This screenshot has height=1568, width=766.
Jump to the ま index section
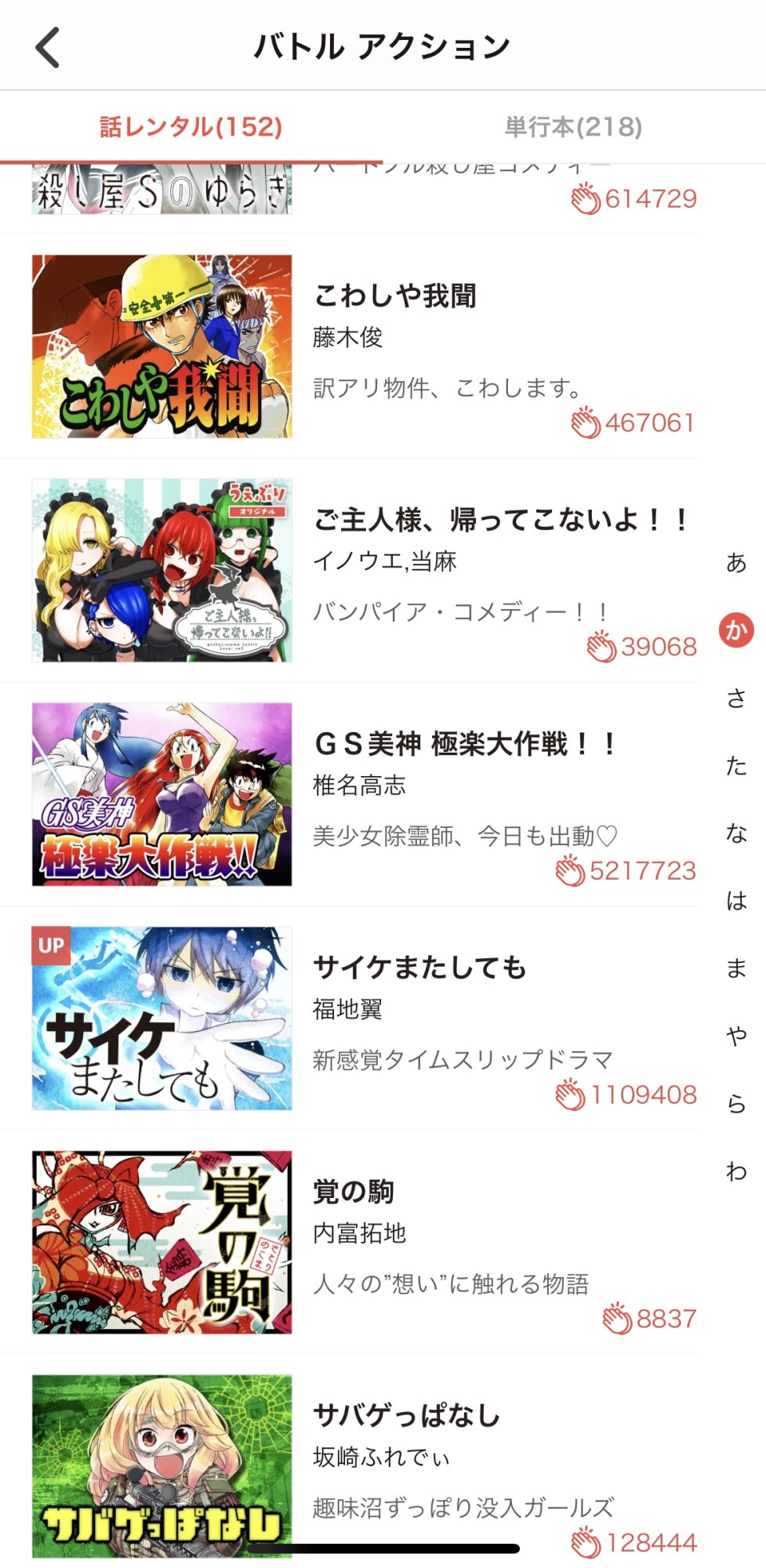(736, 968)
